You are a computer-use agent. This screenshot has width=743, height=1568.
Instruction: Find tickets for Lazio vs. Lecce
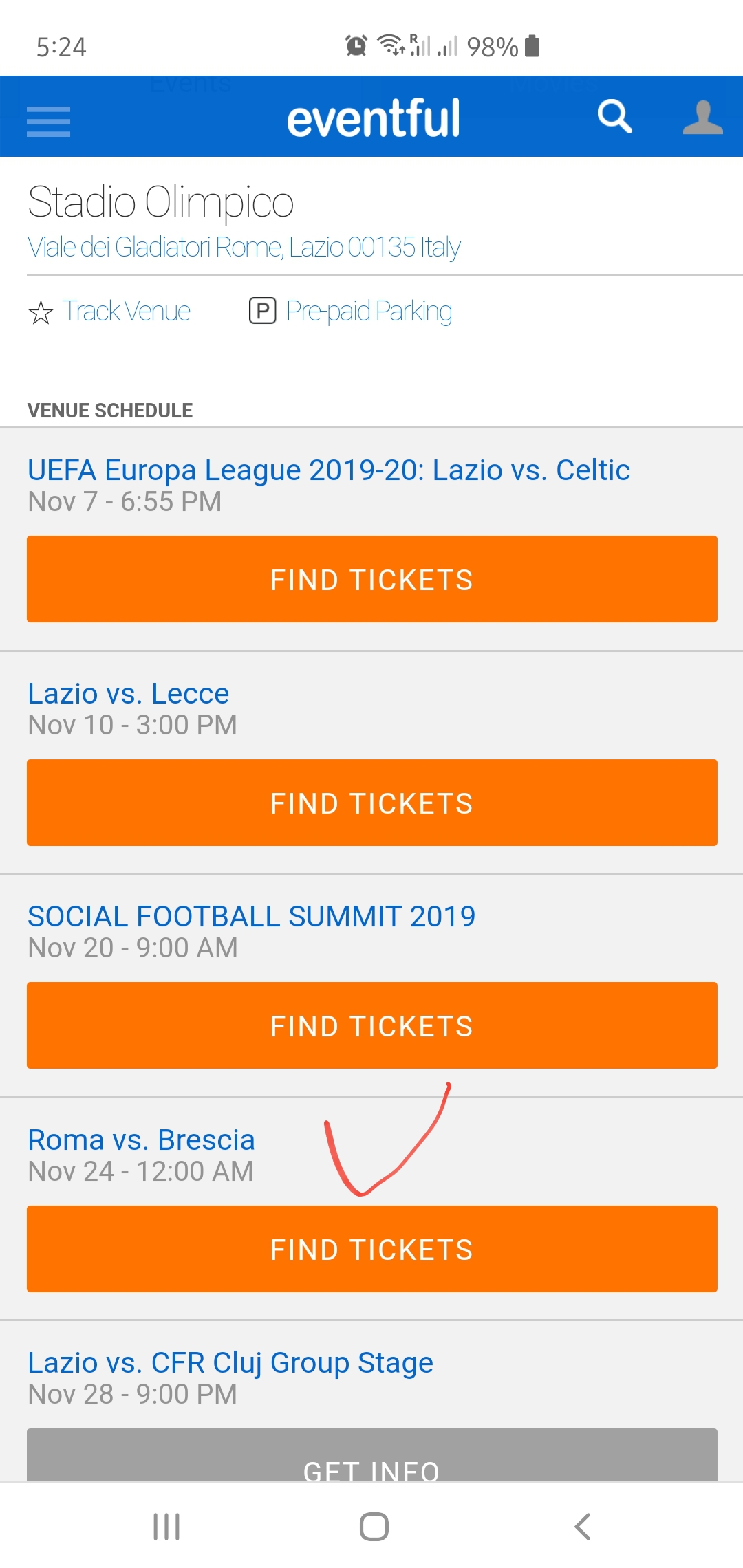[x=372, y=803]
